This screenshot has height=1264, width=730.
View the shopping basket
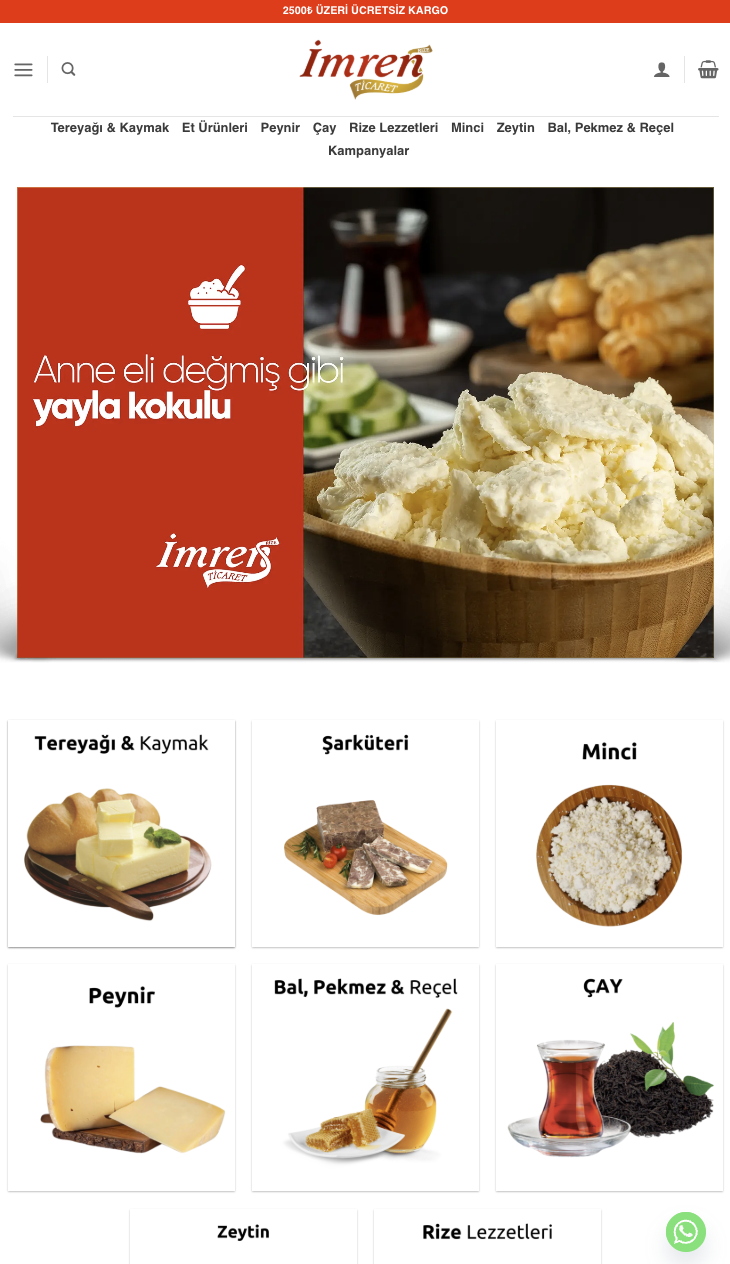coord(708,70)
